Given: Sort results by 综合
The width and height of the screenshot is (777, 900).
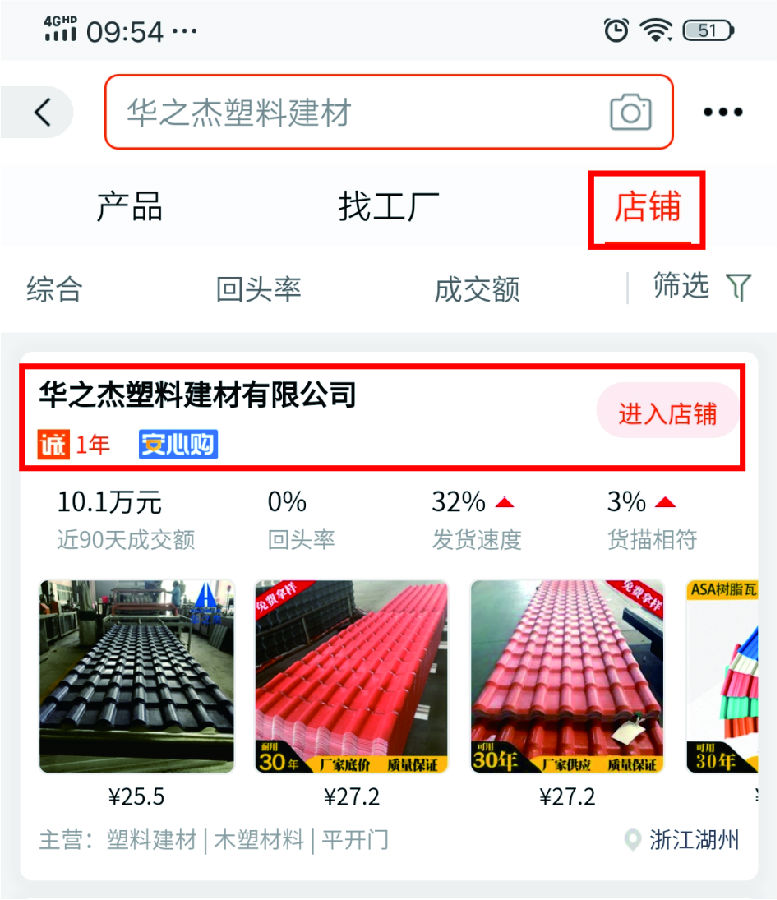Looking at the screenshot, I should click(x=54, y=289).
